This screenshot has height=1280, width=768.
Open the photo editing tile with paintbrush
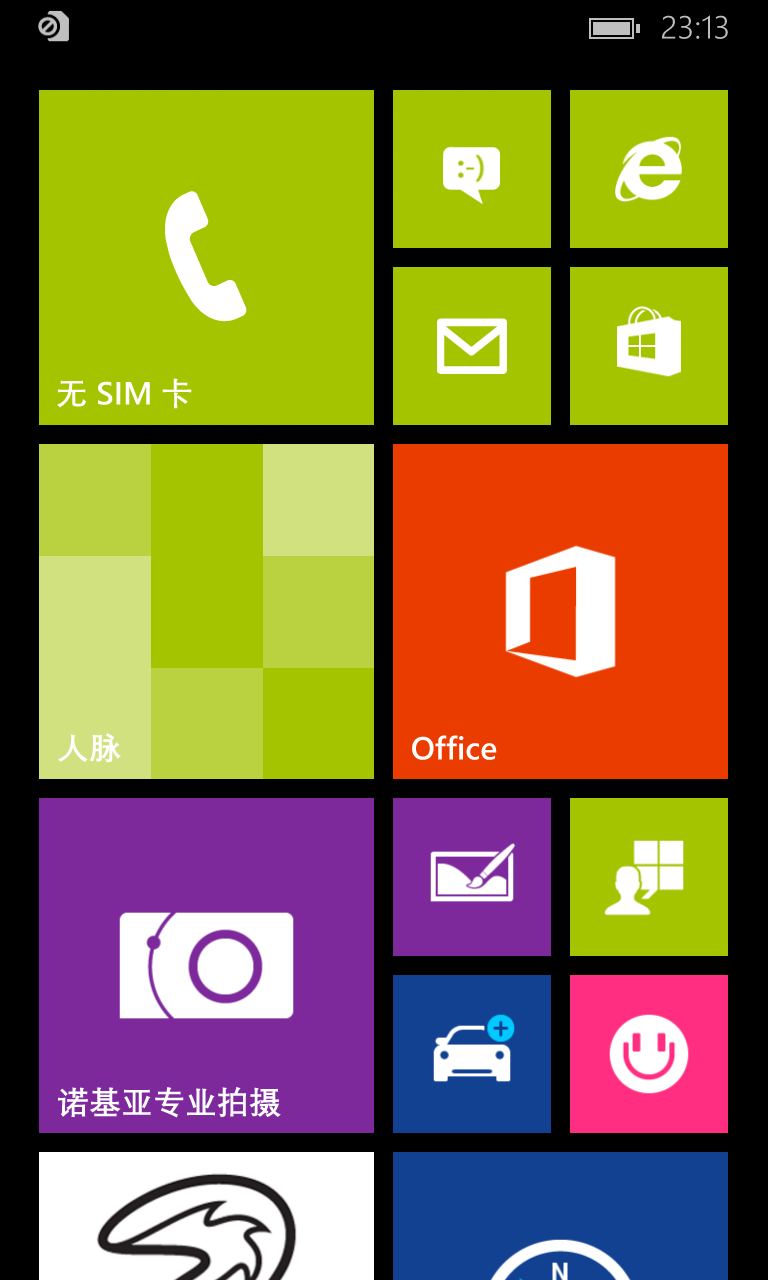pyautogui.click(x=472, y=877)
